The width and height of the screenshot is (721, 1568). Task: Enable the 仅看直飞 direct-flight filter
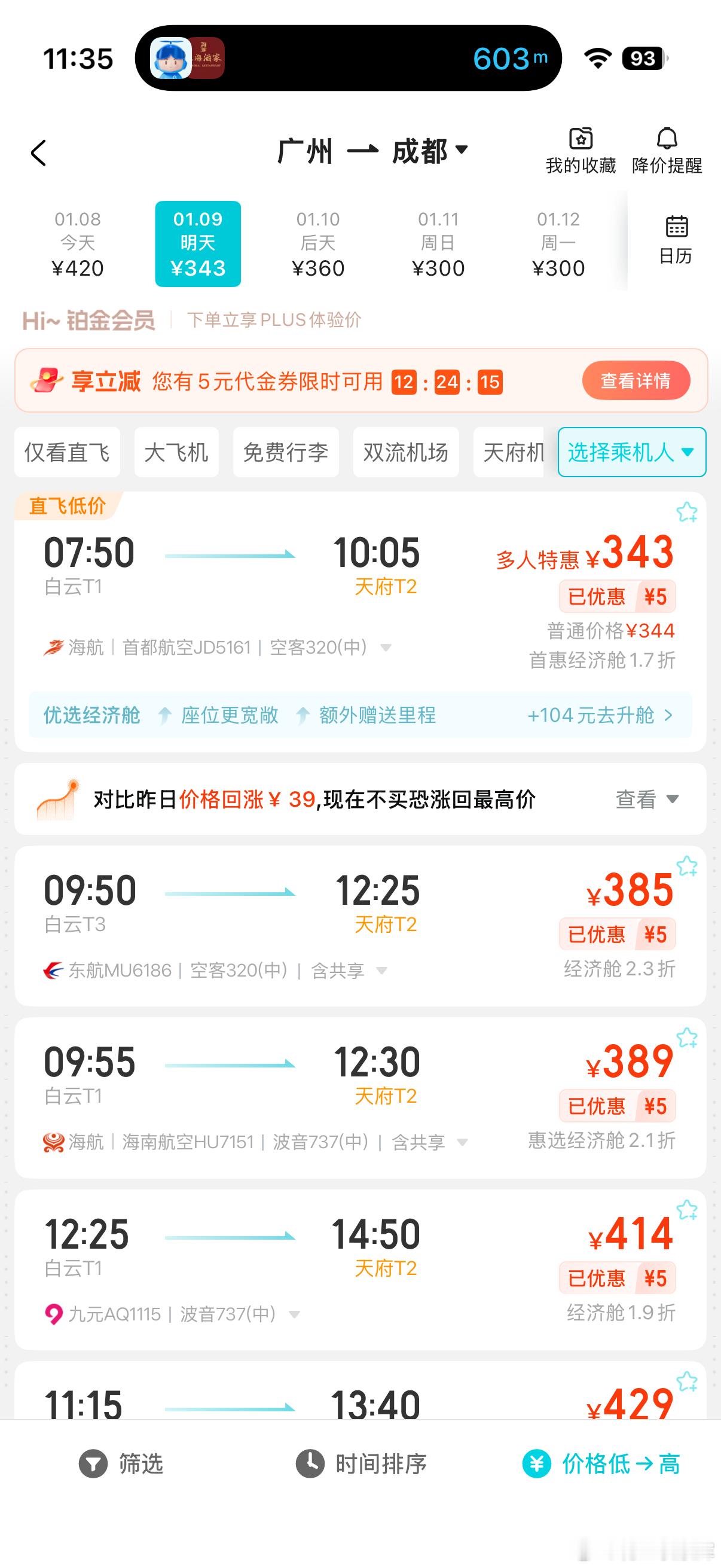(x=66, y=452)
